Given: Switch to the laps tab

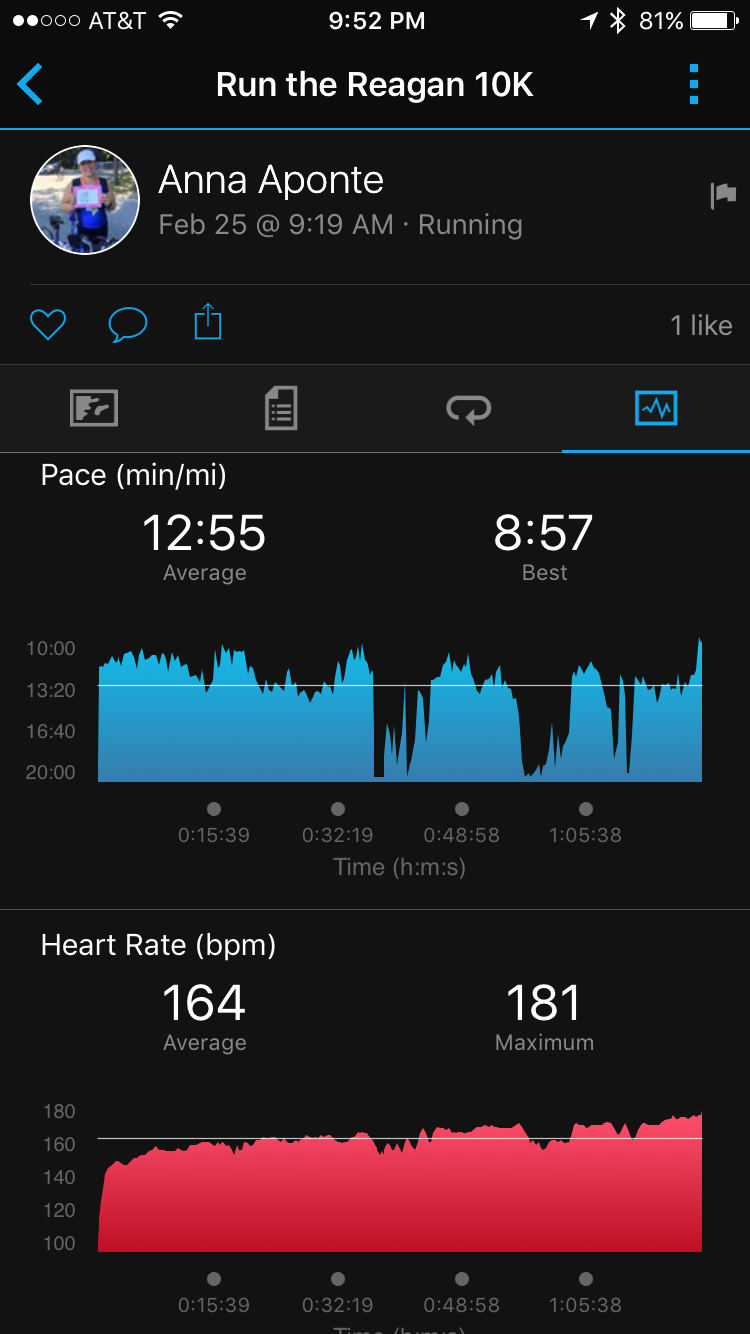Looking at the screenshot, I should 468,408.
